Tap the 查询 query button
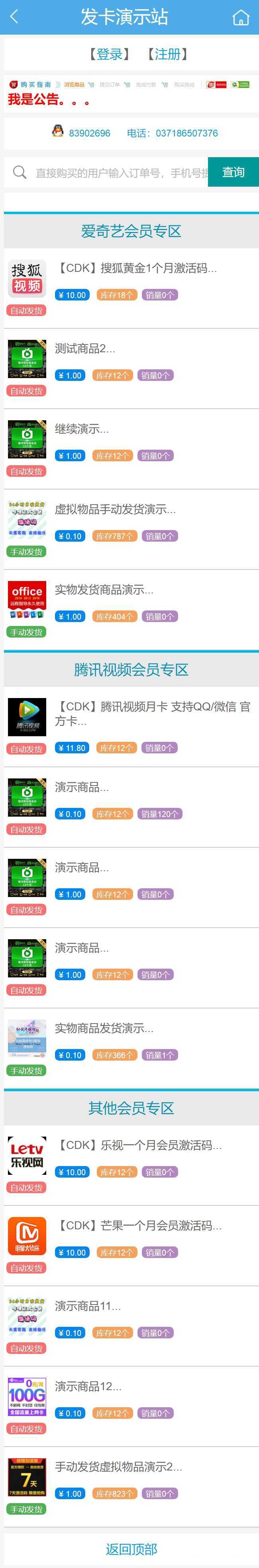This screenshot has height=1568, width=259. [x=233, y=172]
